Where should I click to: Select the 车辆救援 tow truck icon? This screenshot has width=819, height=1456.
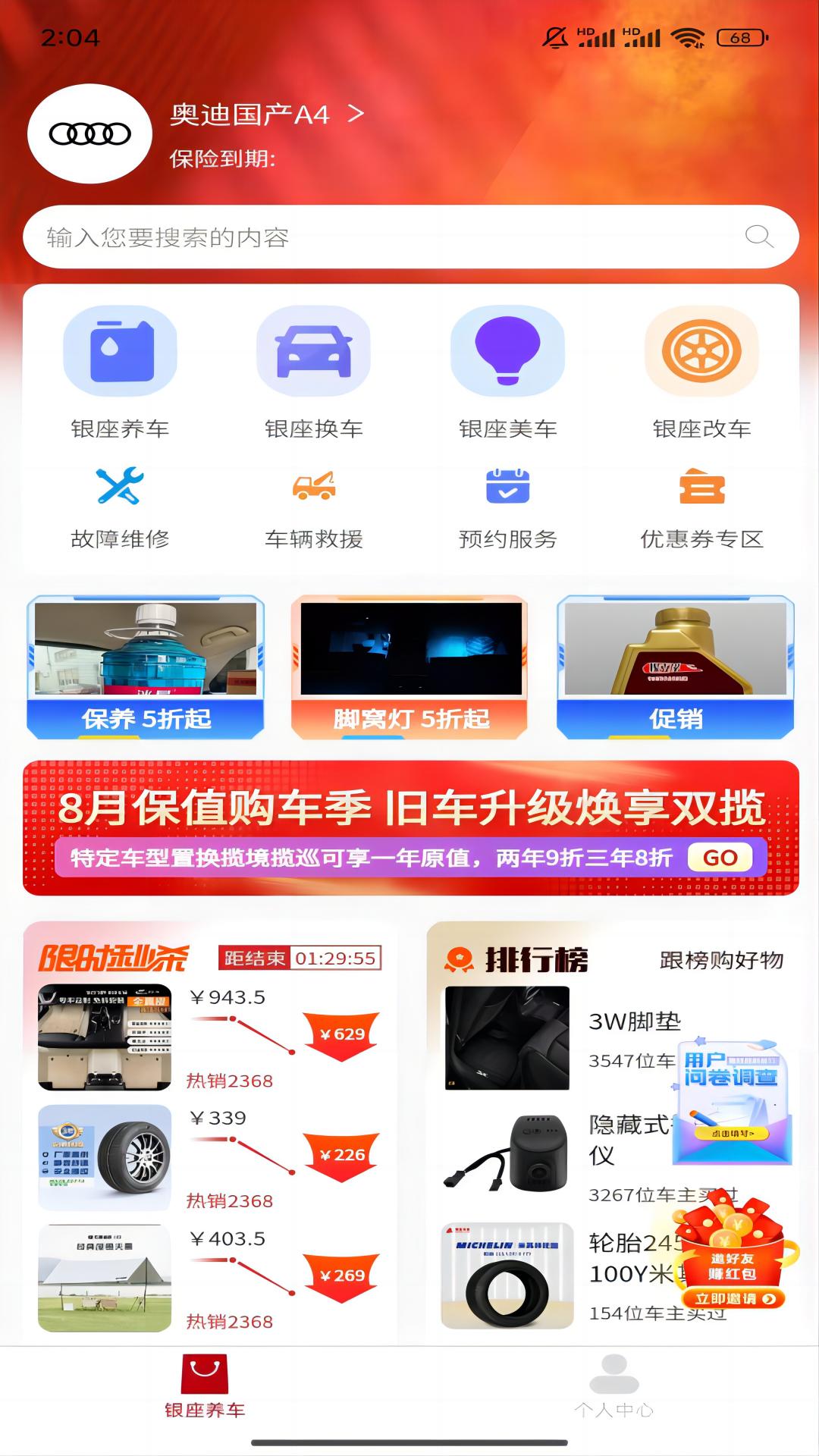(314, 489)
